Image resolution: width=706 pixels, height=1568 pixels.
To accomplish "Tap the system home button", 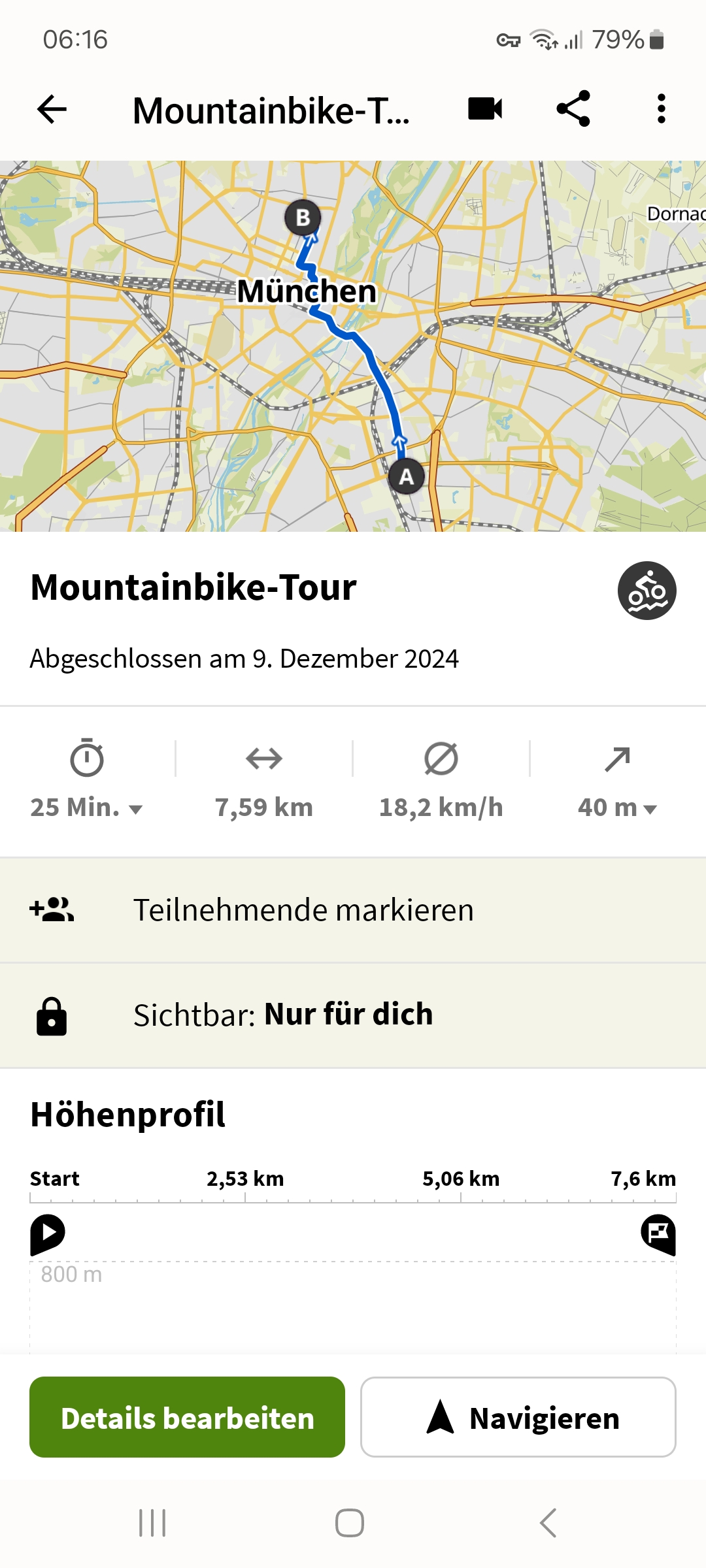I will point(350,1523).
